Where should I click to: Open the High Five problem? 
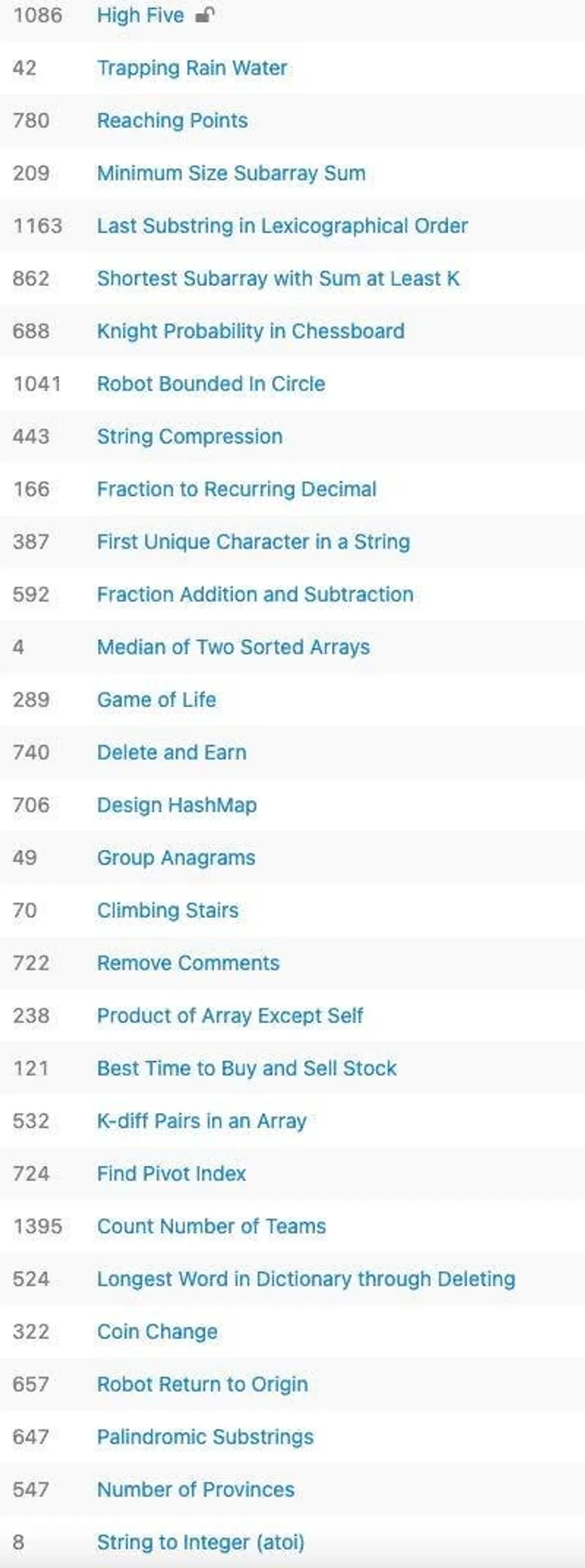click(x=140, y=16)
